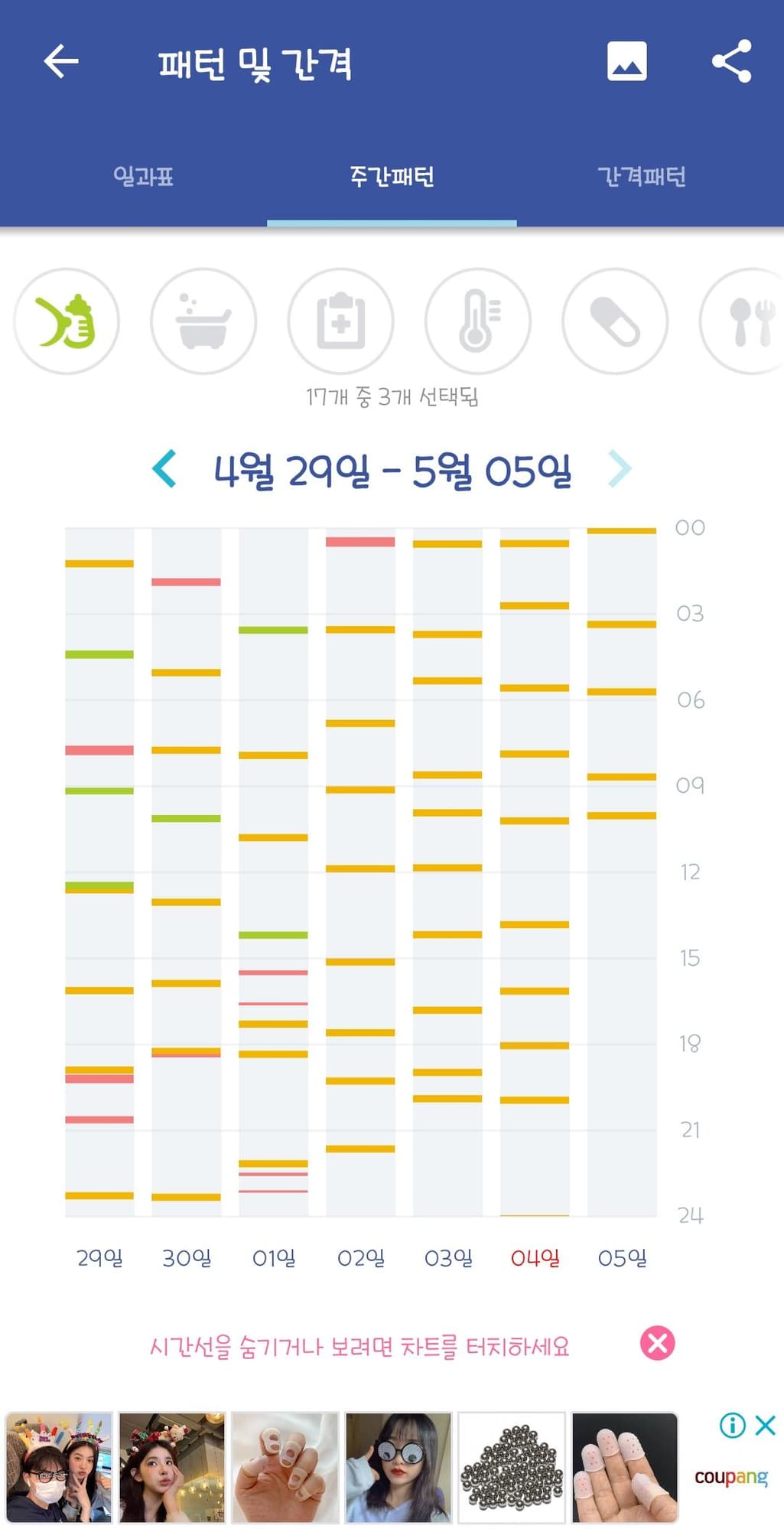The width and height of the screenshot is (784, 1529).
Task: Open the steel balls product ad
Action: click(512, 1468)
